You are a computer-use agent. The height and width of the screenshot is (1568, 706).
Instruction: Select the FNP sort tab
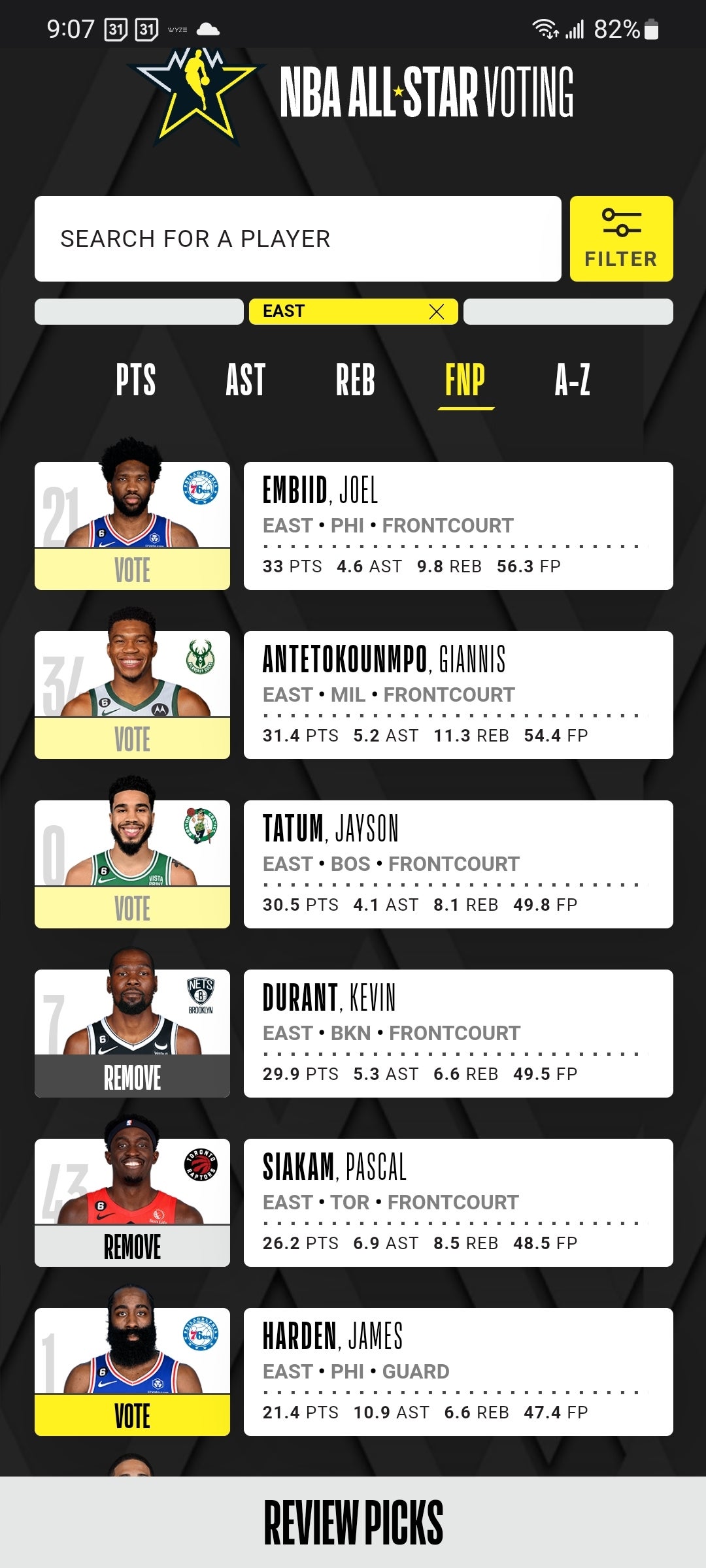[465, 380]
